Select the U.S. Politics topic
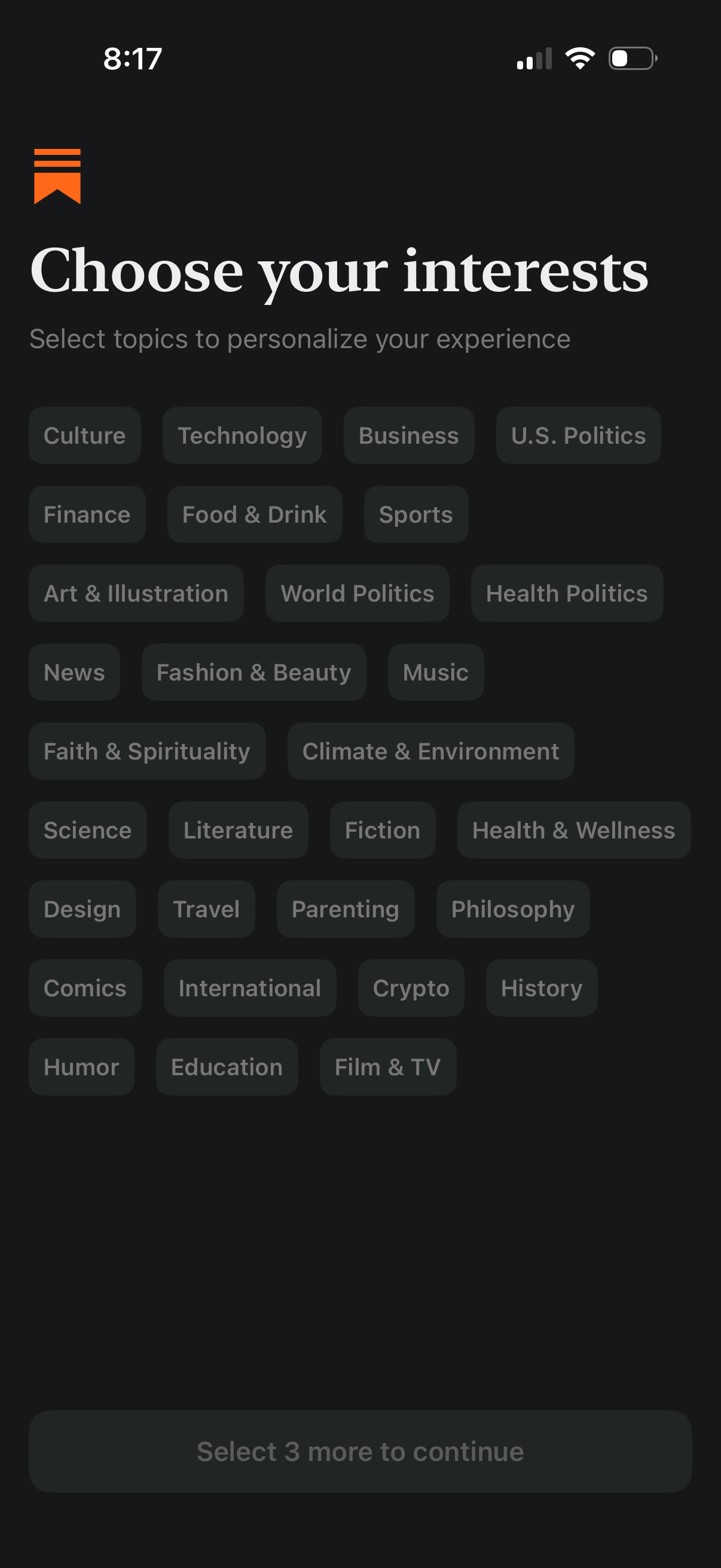The width and height of the screenshot is (721, 1568). tap(578, 435)
